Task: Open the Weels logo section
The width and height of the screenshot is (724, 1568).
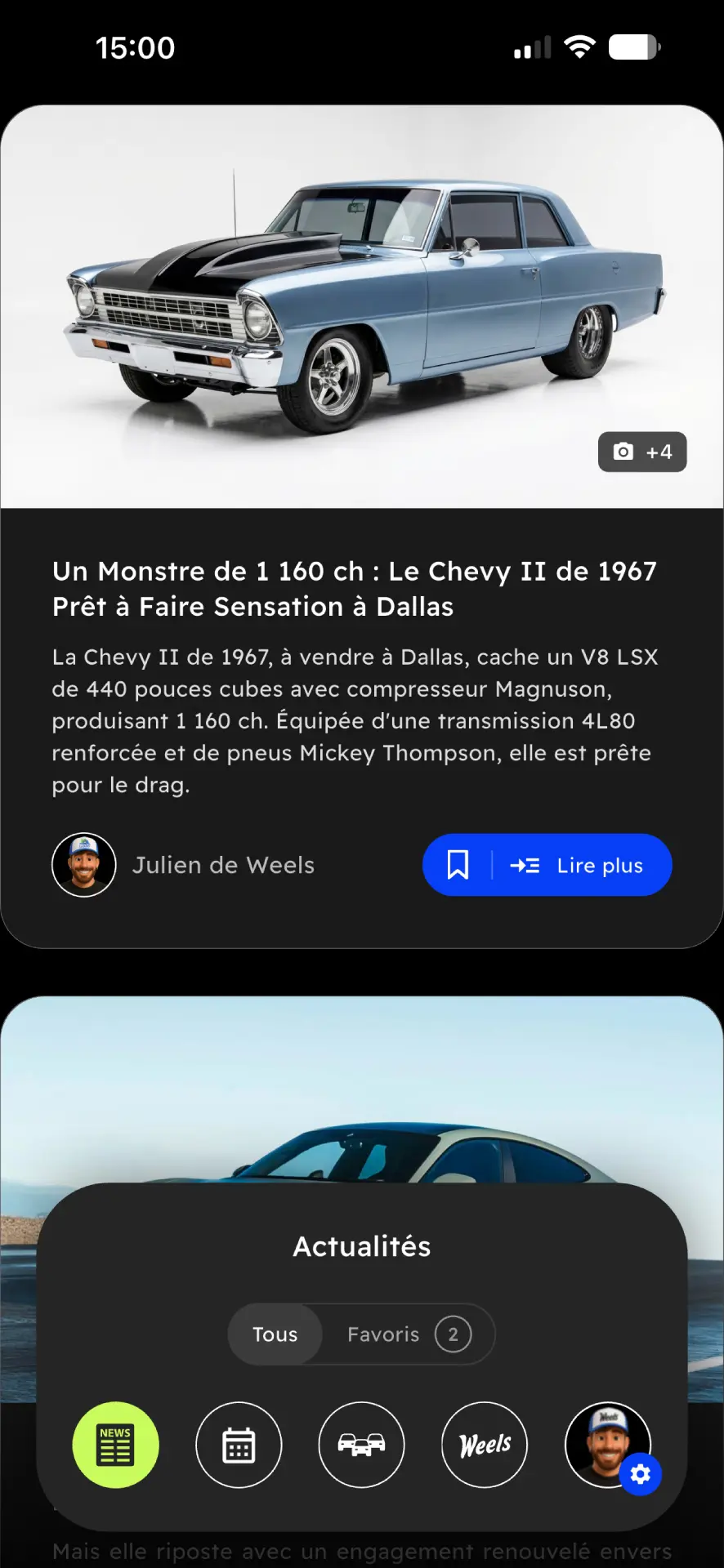Action: (x=485, y=1445)
